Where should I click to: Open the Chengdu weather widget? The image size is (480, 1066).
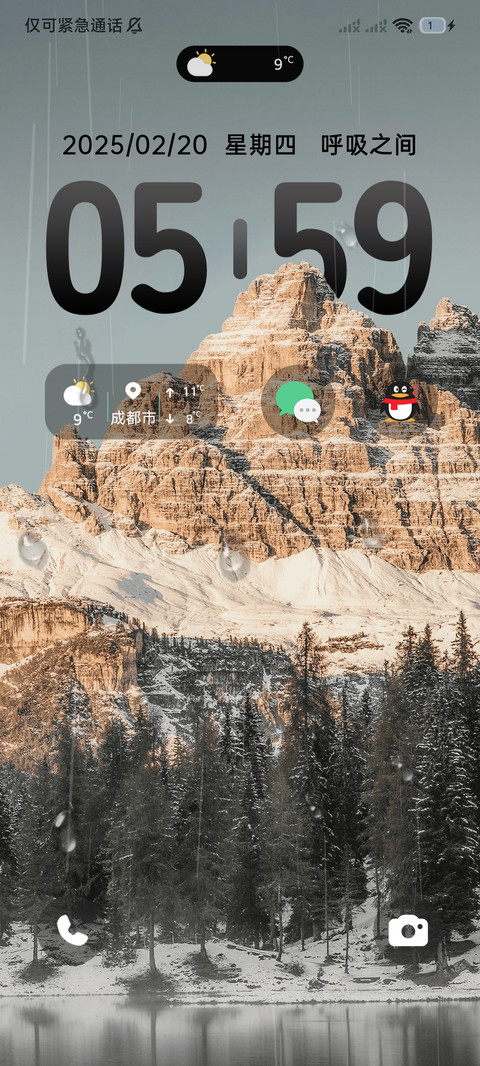[131, 402]
